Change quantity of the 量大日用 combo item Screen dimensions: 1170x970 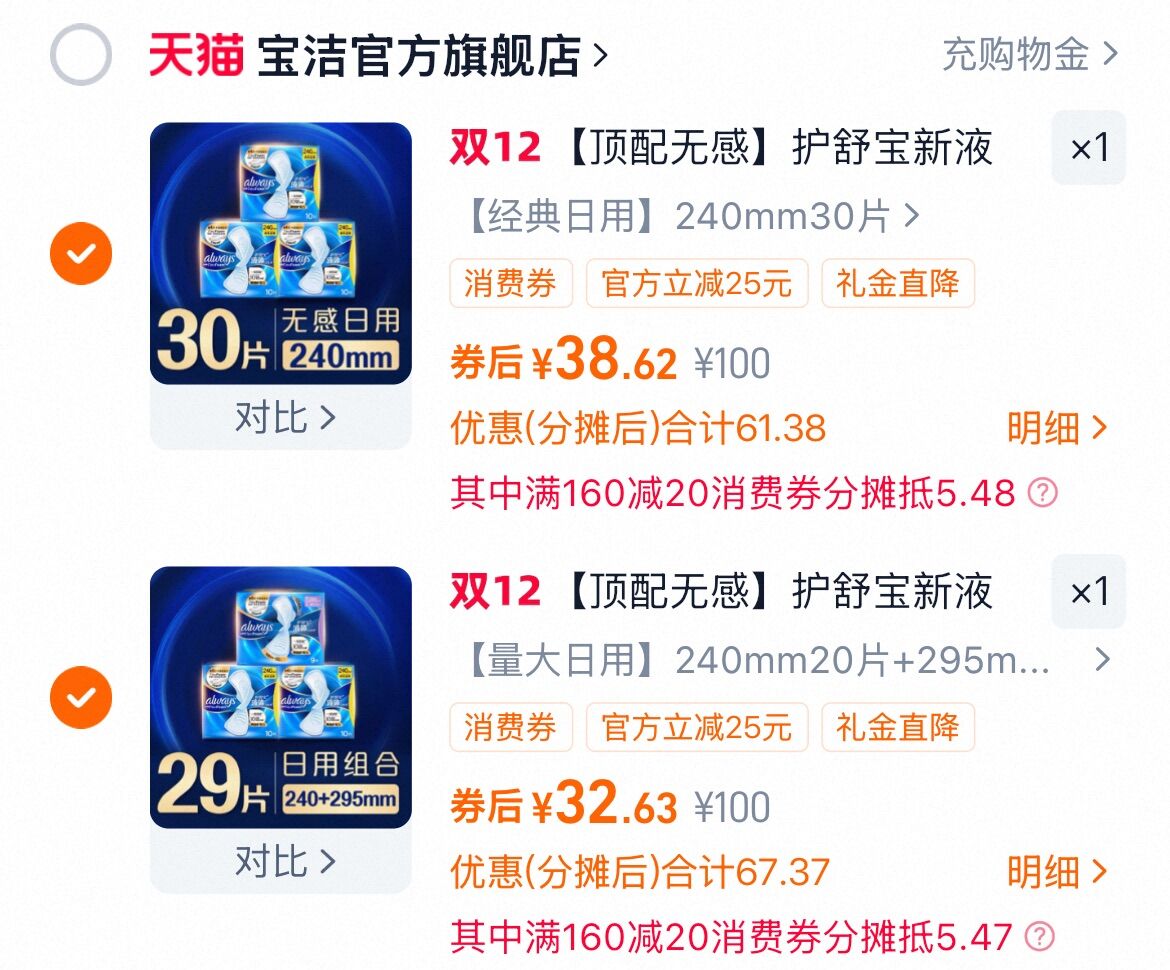pos(1088,593)
